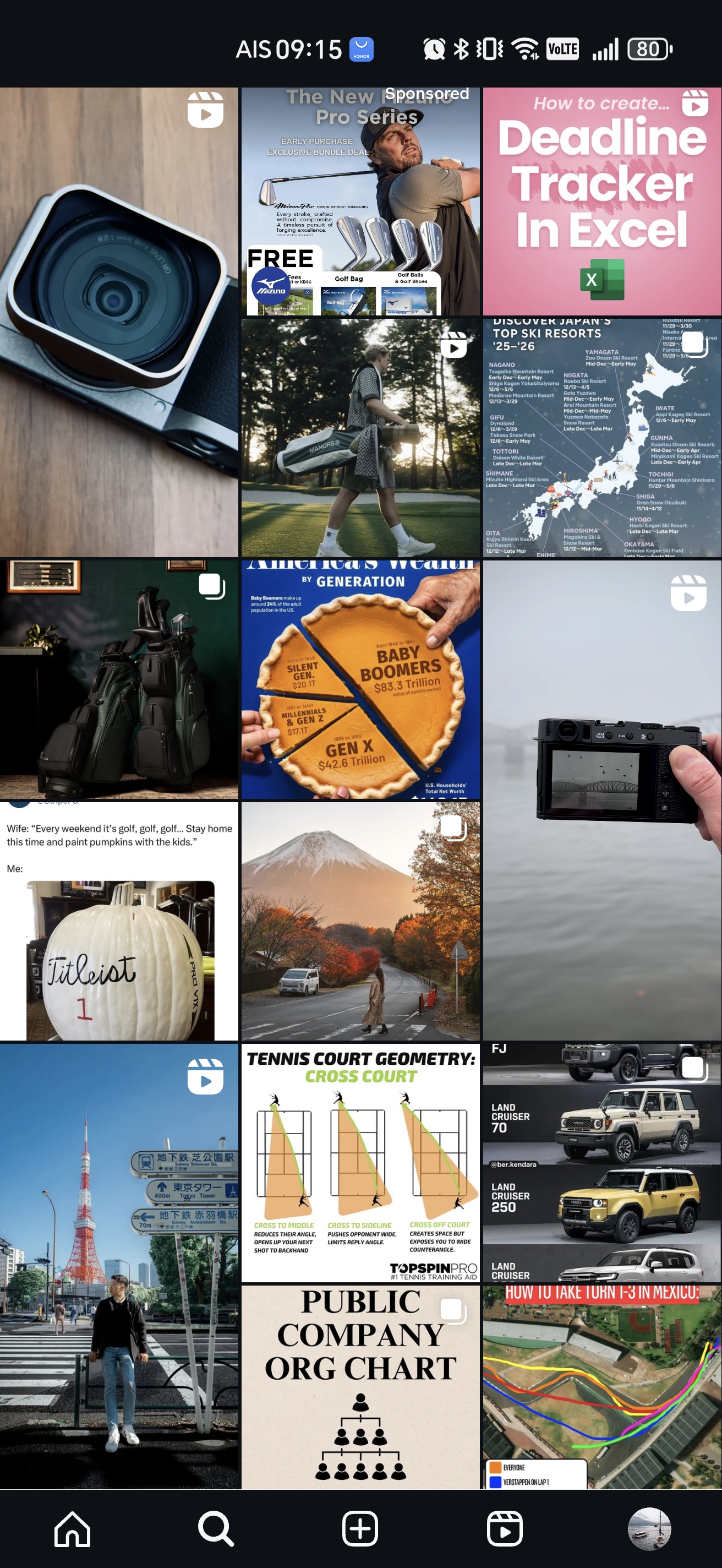
Task: Open the Deadline Tracker in Excel reel
Action: [x=602, y=201]
